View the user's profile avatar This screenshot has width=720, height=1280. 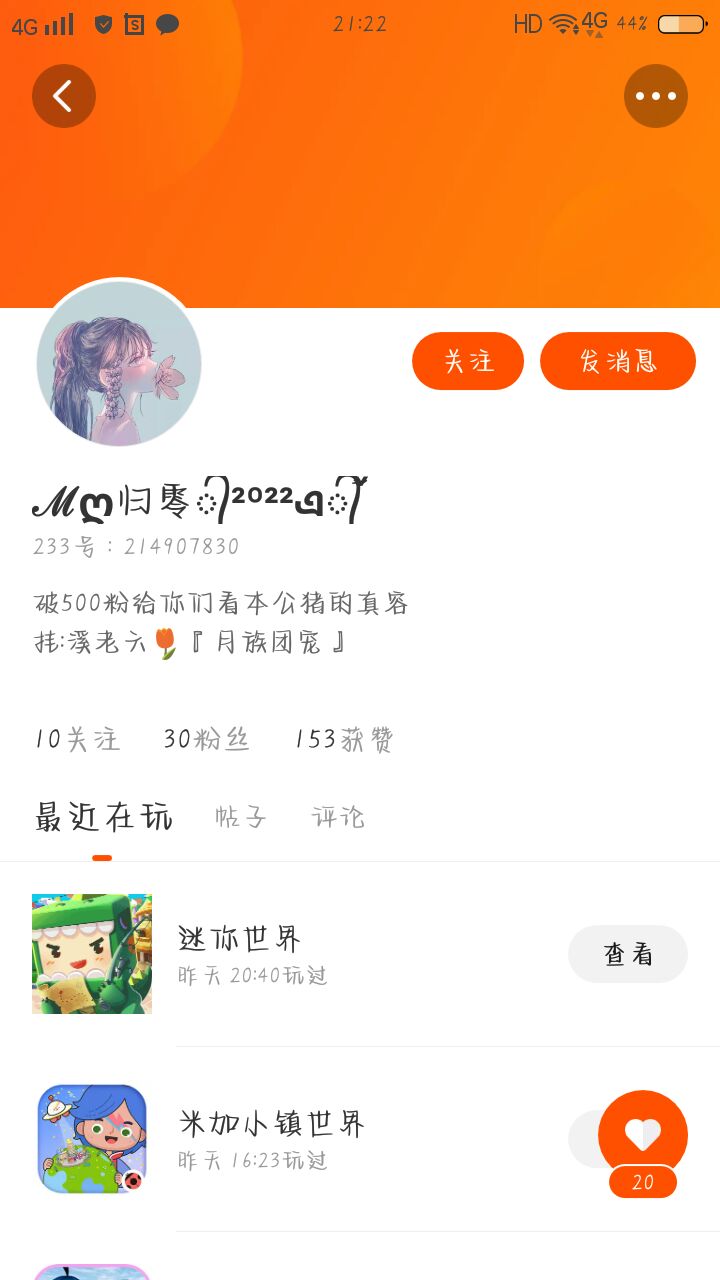119,364
